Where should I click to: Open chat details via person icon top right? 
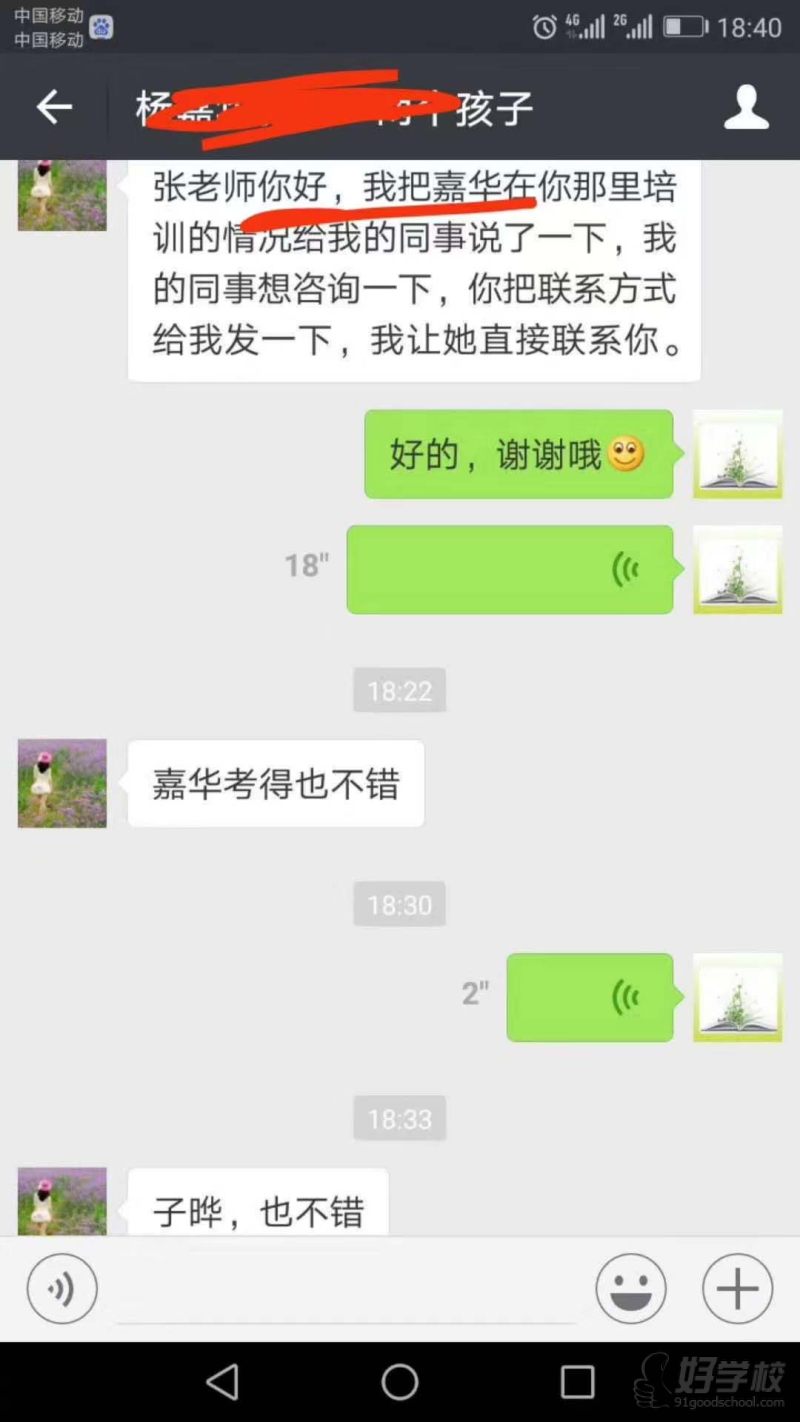point(744,107)
